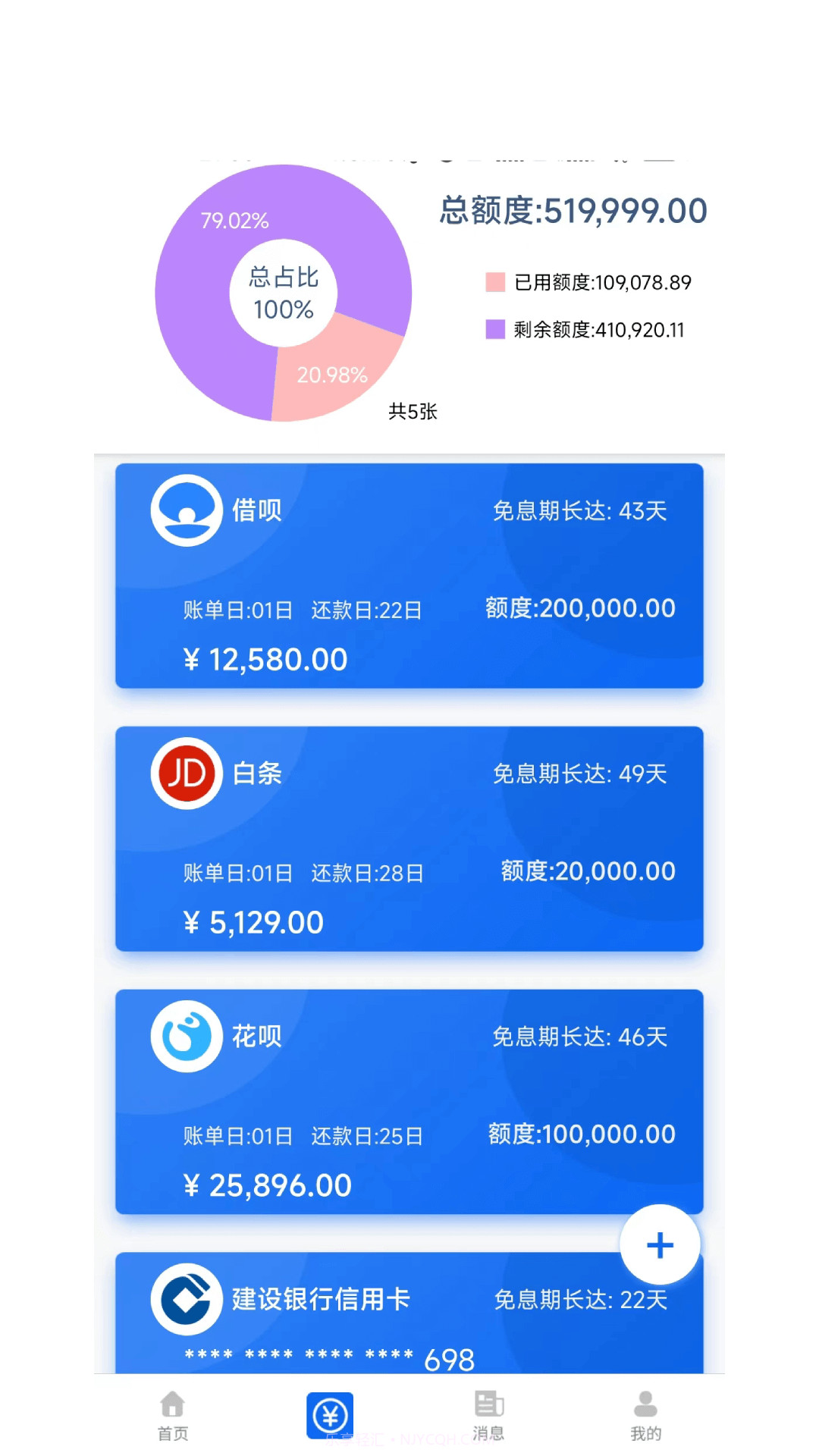
Task: Open the 花呗 credit card
Action: tap(409, 1101)
